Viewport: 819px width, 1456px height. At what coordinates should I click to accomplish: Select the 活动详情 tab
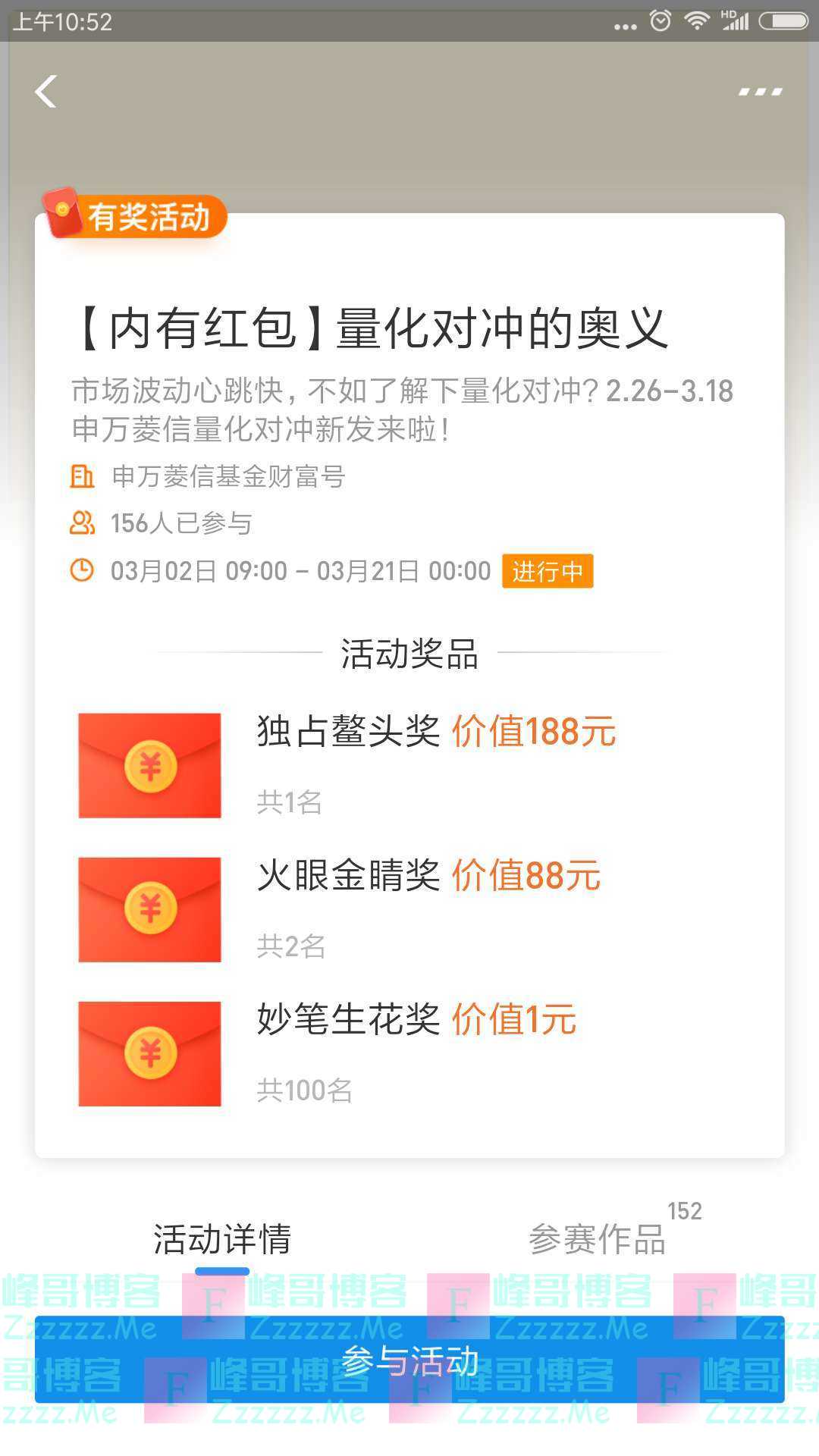point(224,1239)
